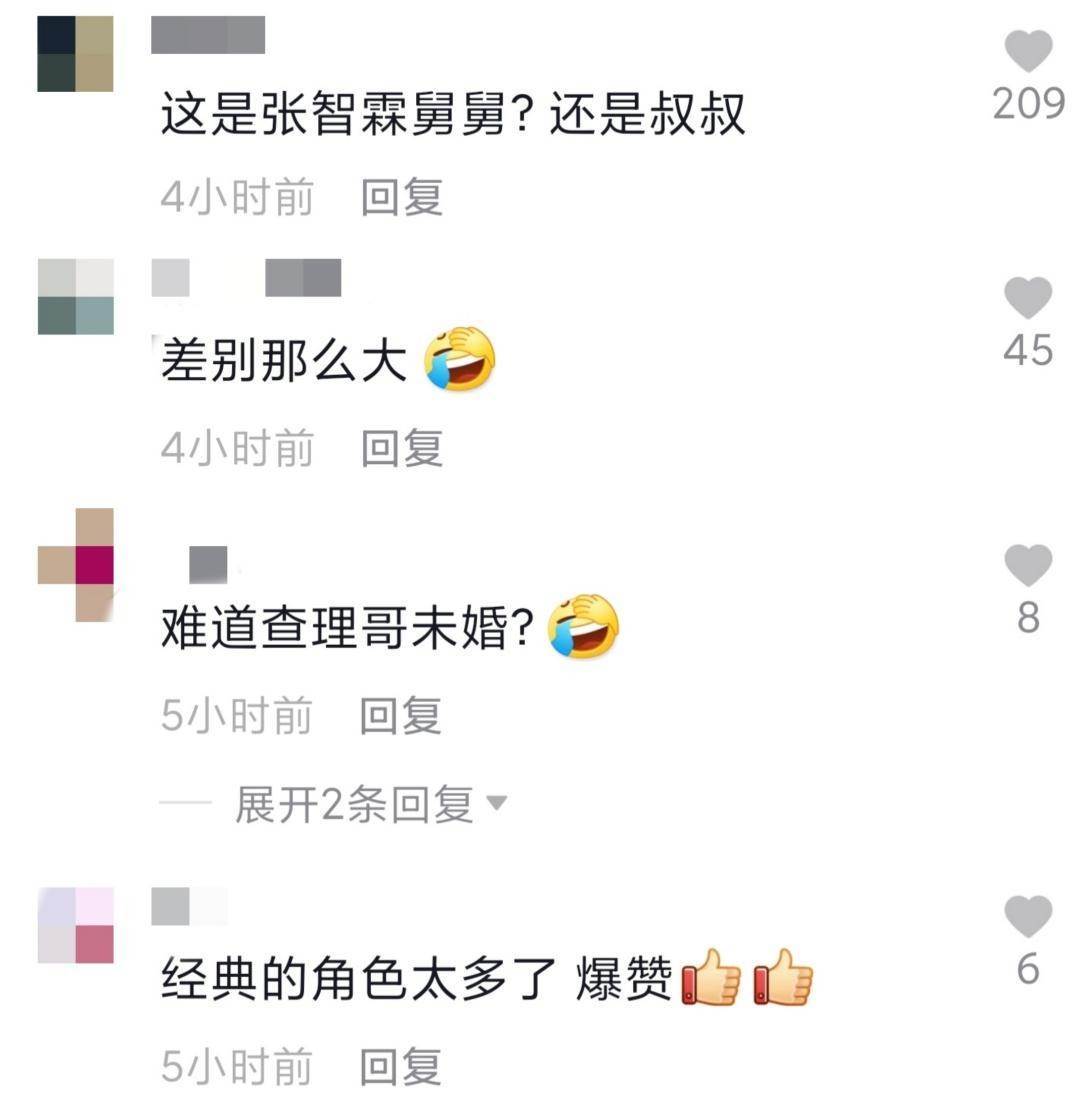Reply to the 差别那么大 comment
Image resolution: width=1092 pixels, height=1115 pixels.
pyautogui.click(x=401, y=448)
